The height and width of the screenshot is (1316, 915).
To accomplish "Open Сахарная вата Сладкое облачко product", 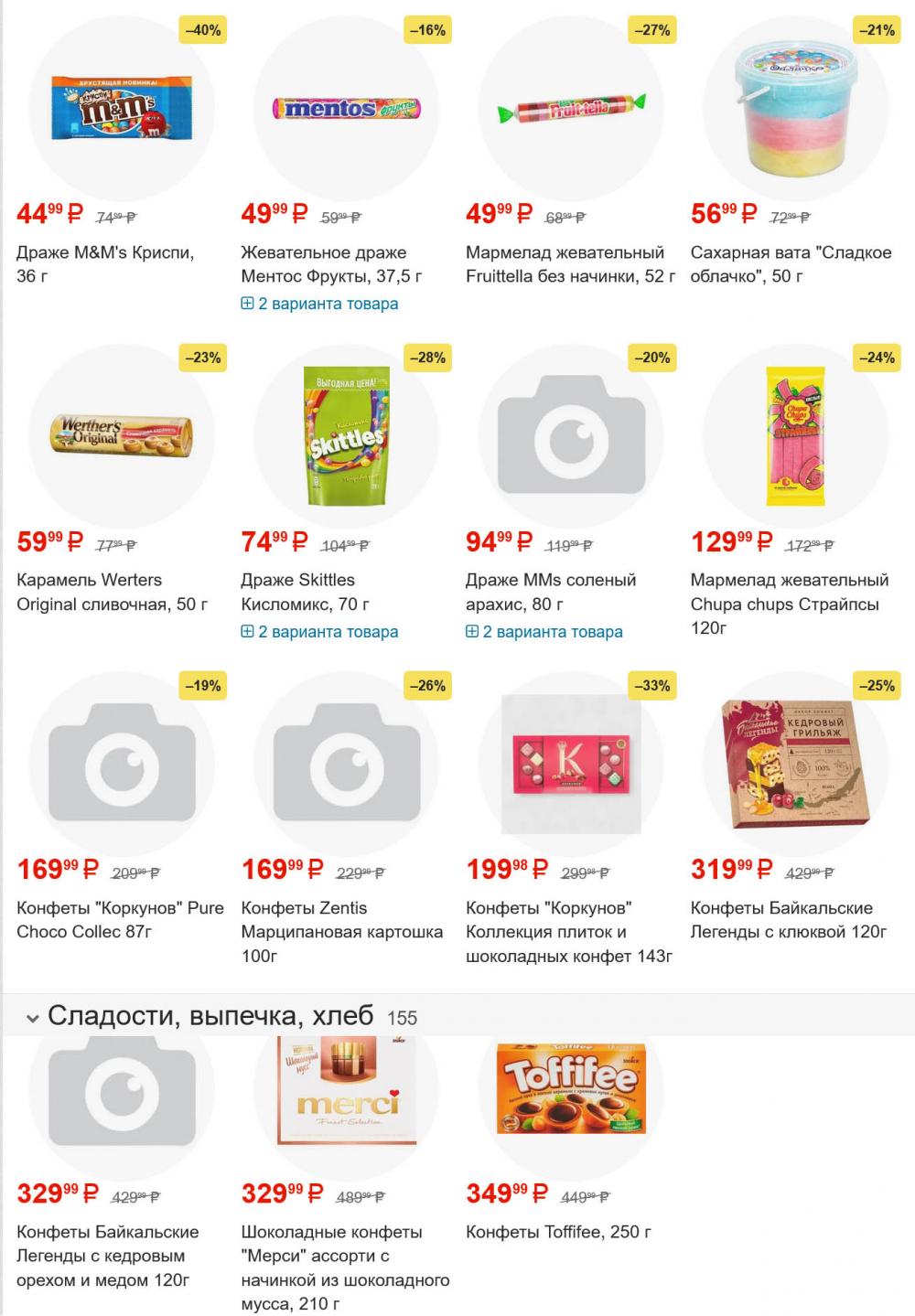I will tap(791, 263).
